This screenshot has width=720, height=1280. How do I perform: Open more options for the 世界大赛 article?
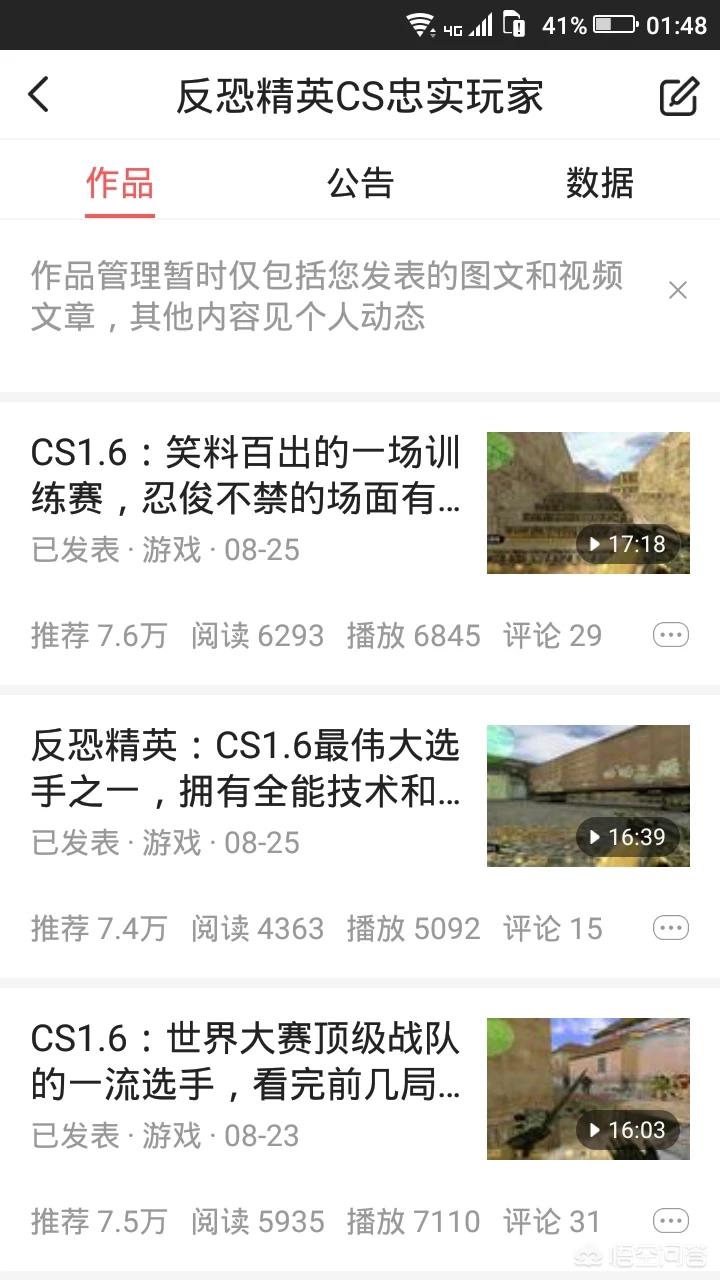pyautogui.click(x=671, y=1221)
